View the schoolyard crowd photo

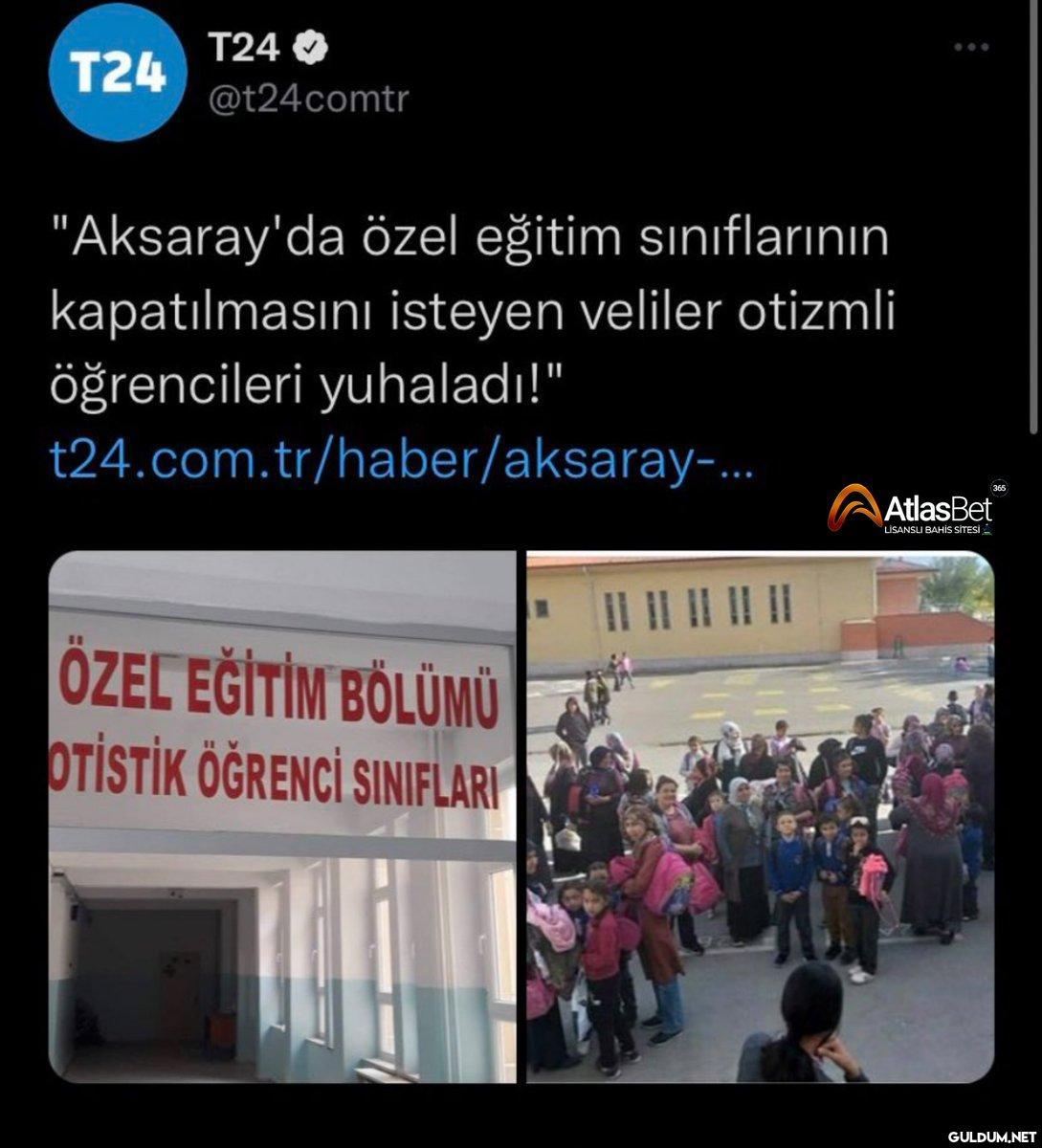tap(761, 818)
